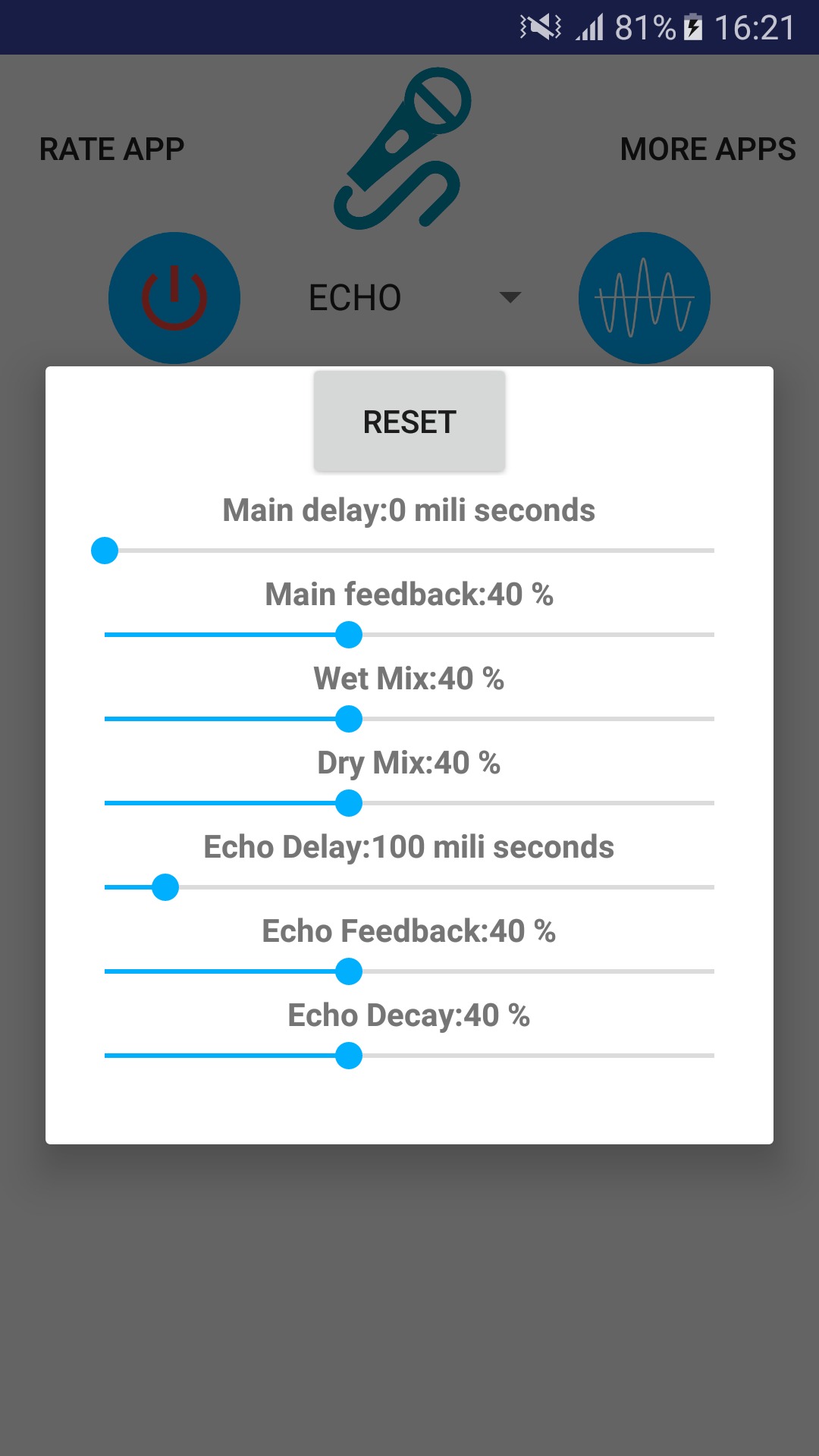Tap the Echo Delay slider
819x1456 pixels.
point(409,887)
